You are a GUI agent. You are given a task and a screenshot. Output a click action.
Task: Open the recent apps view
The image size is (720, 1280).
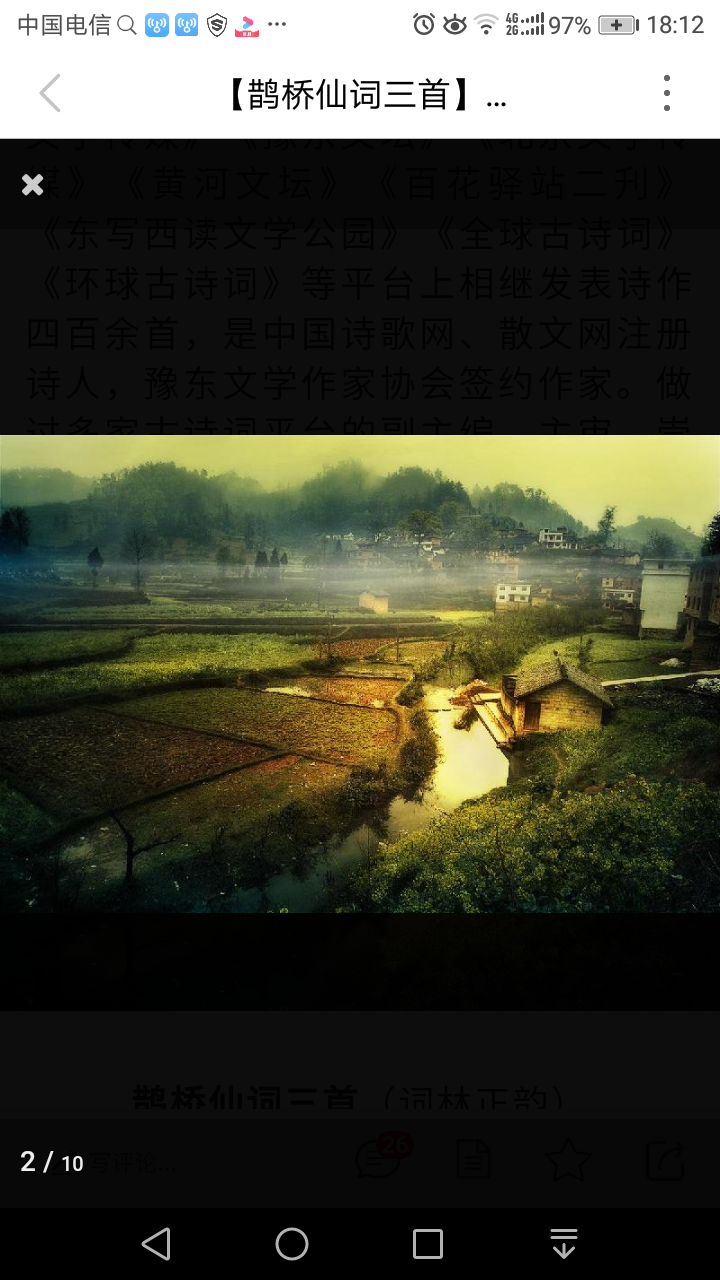pyautogui.click(x=428, y=1244)
